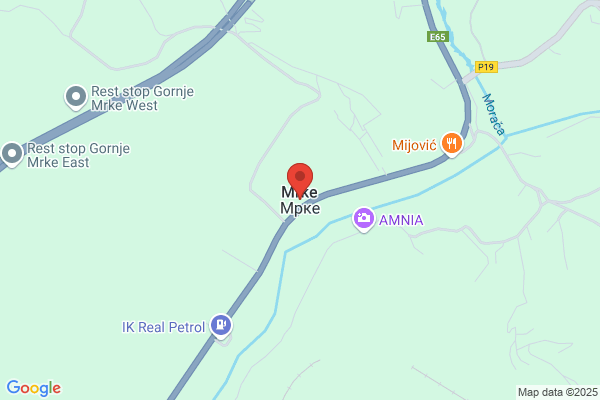
Task: Select Rest stop Gornje Mrke West marker
Action: (76, 97)
